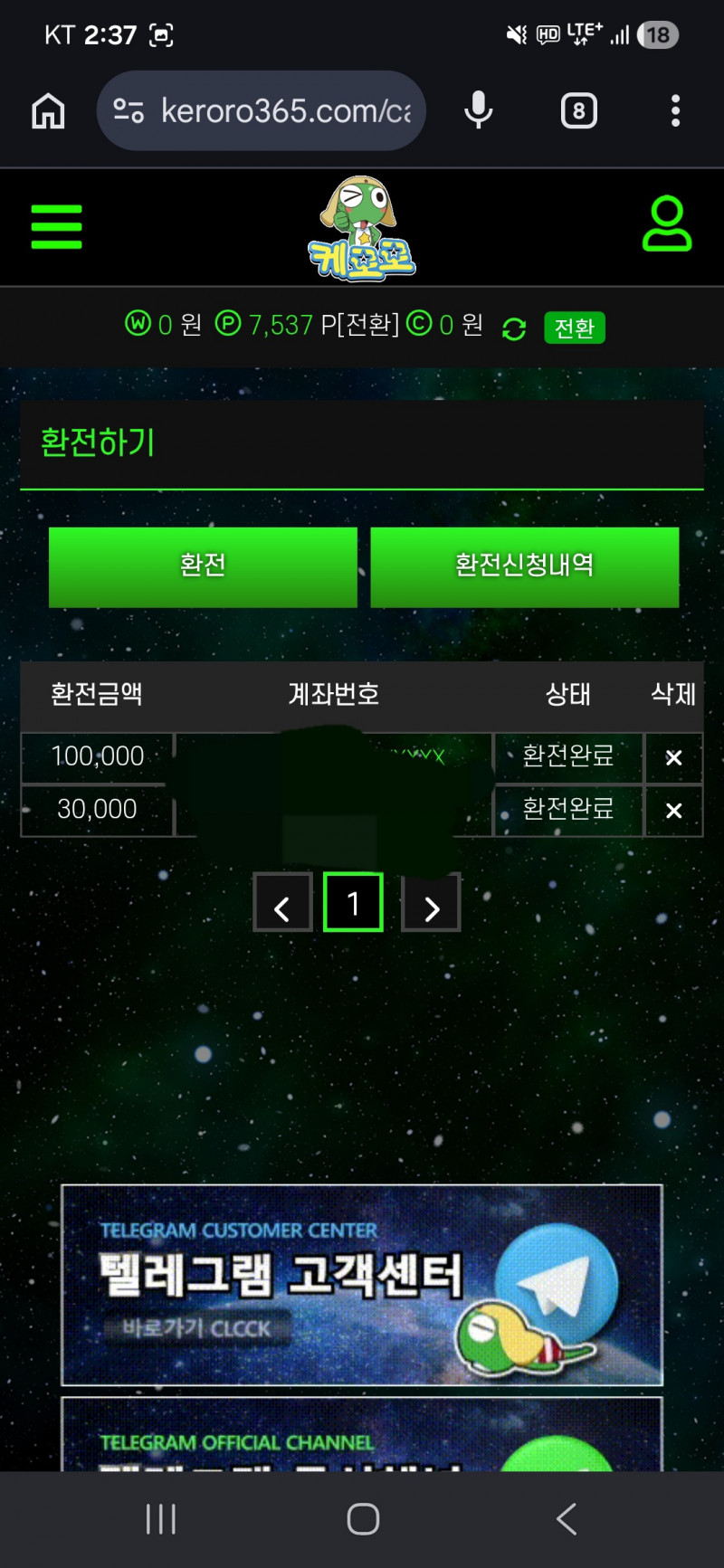Refresh the balance with the reload icon
Viewport: 724px width, 1568px height.
(x=514, y=329)
